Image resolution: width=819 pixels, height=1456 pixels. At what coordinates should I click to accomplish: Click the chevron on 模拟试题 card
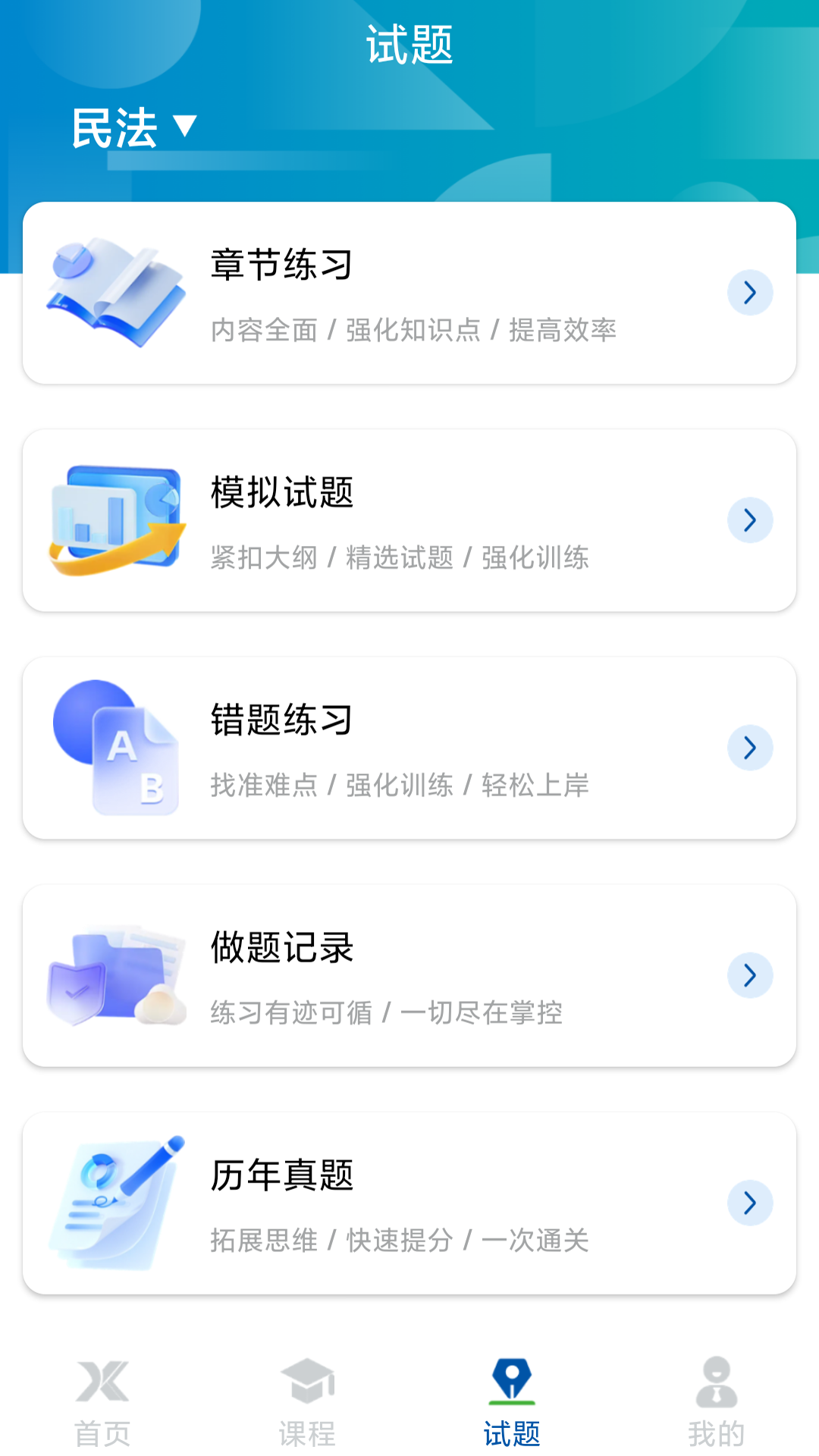(750, 519)
